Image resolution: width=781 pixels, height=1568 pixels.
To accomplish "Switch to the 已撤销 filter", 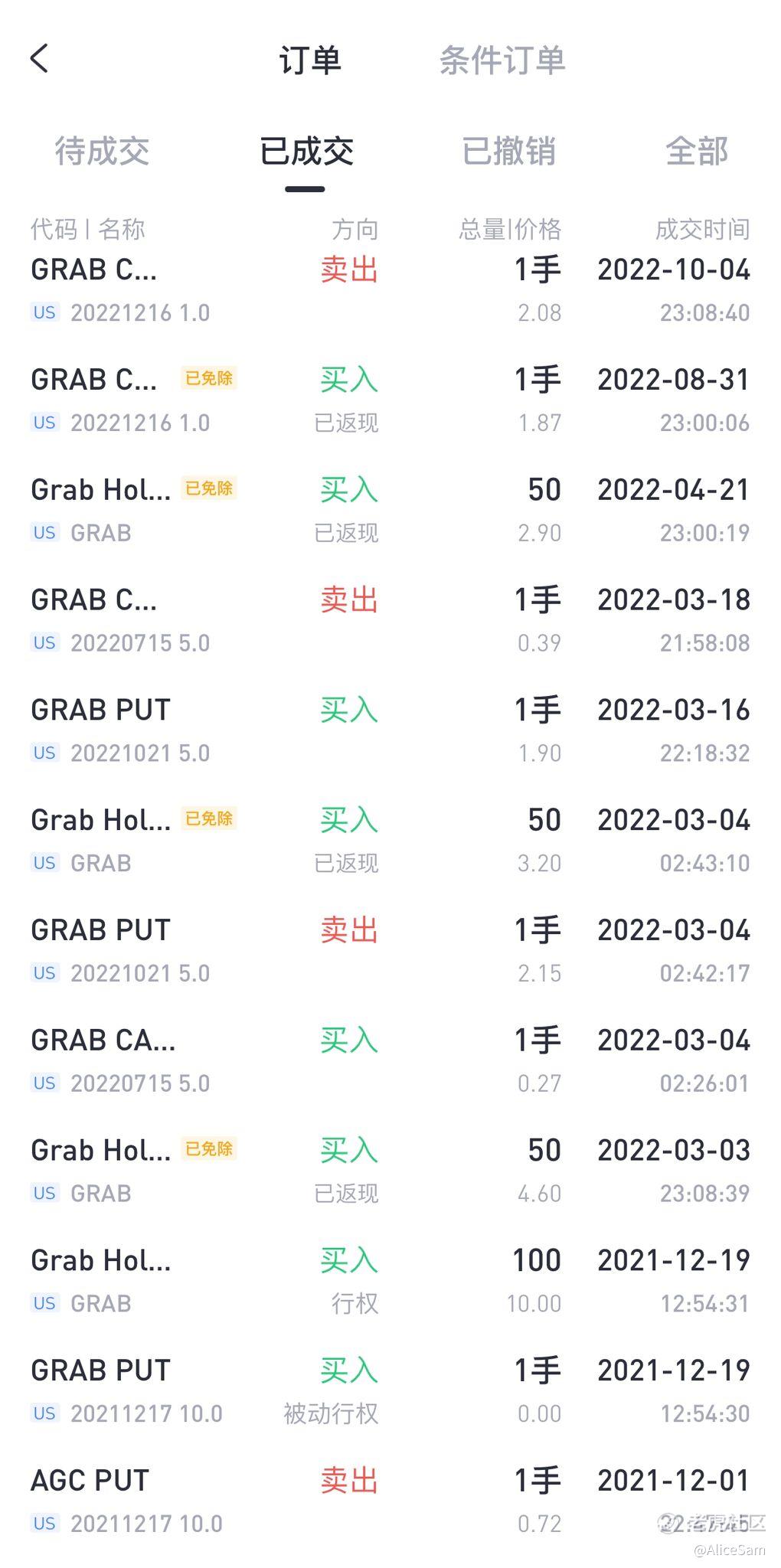I will click(512, 152).
